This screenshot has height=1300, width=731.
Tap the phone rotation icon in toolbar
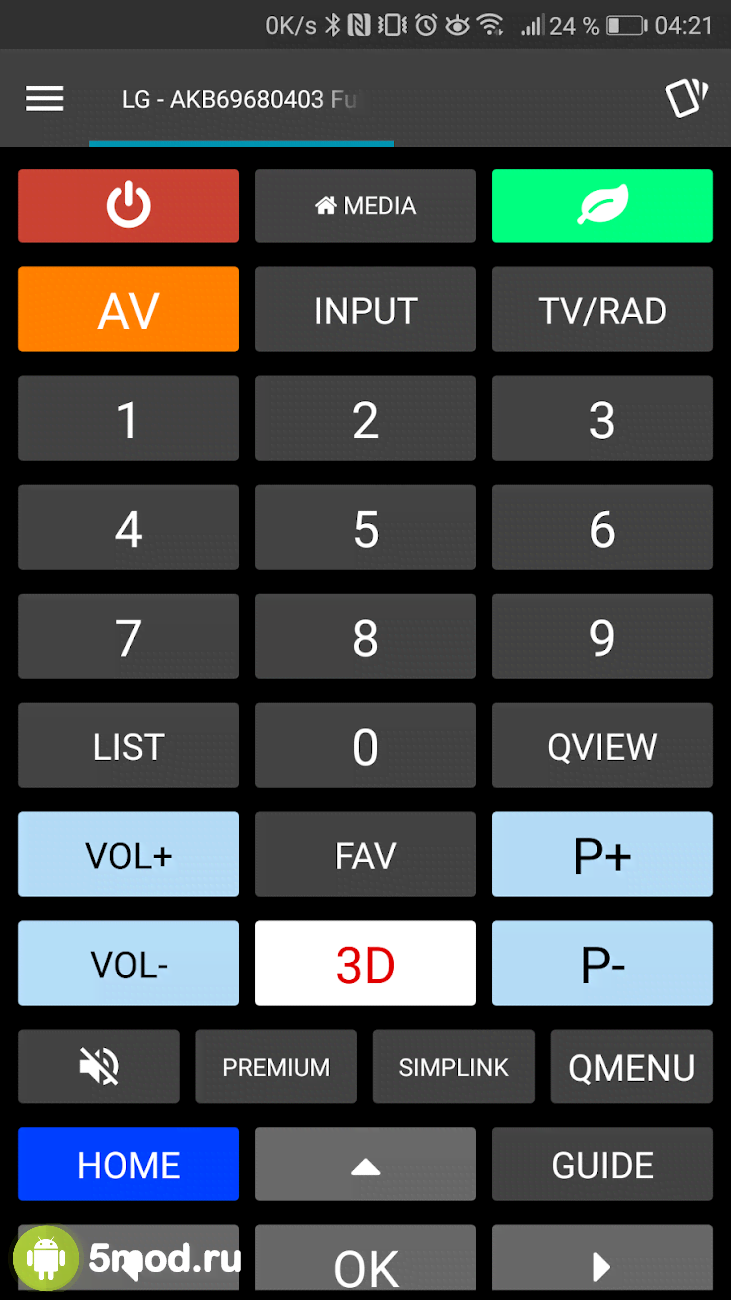(686, 98)
